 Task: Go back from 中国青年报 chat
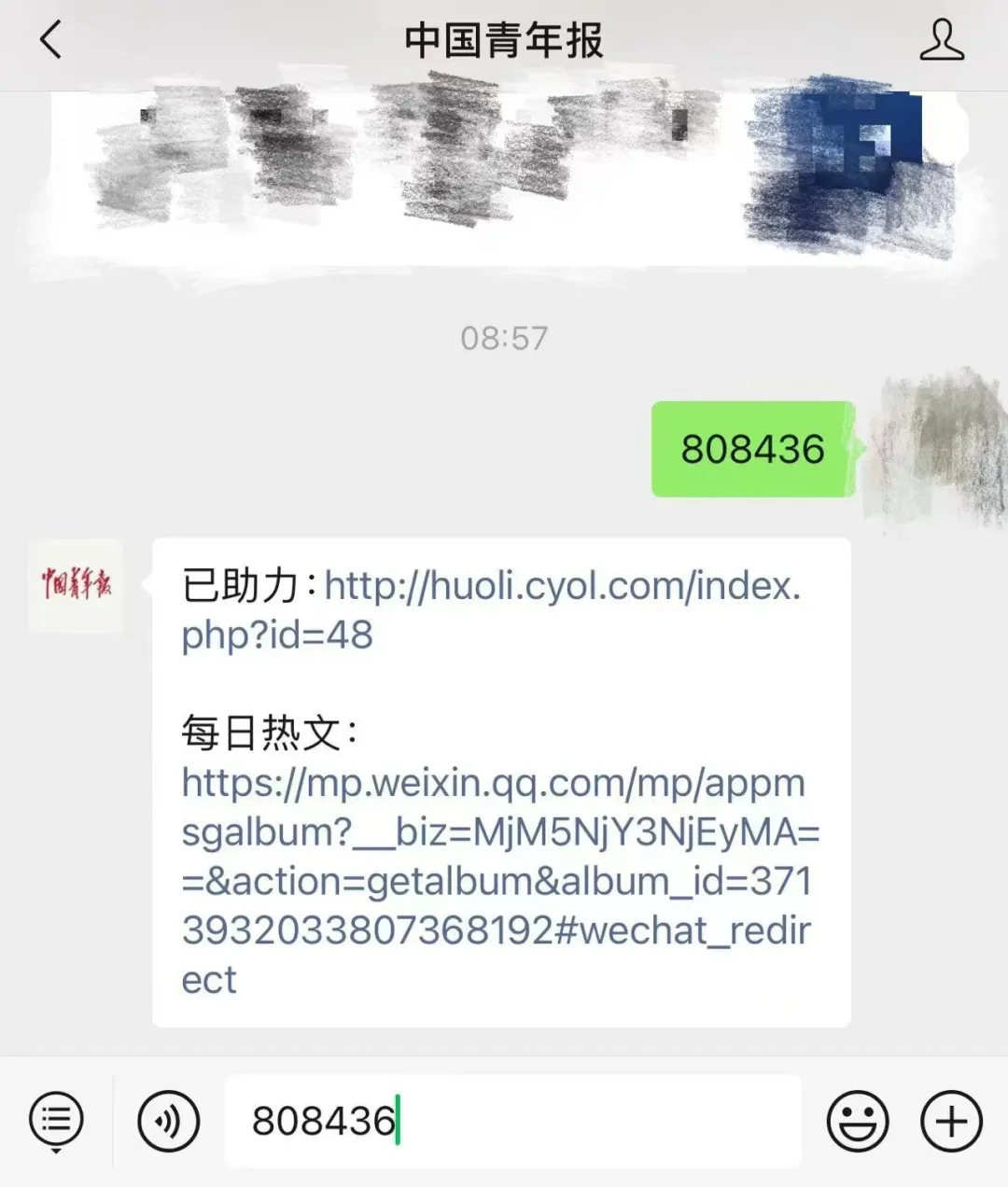pyautogui.click(x=51, y=41)
